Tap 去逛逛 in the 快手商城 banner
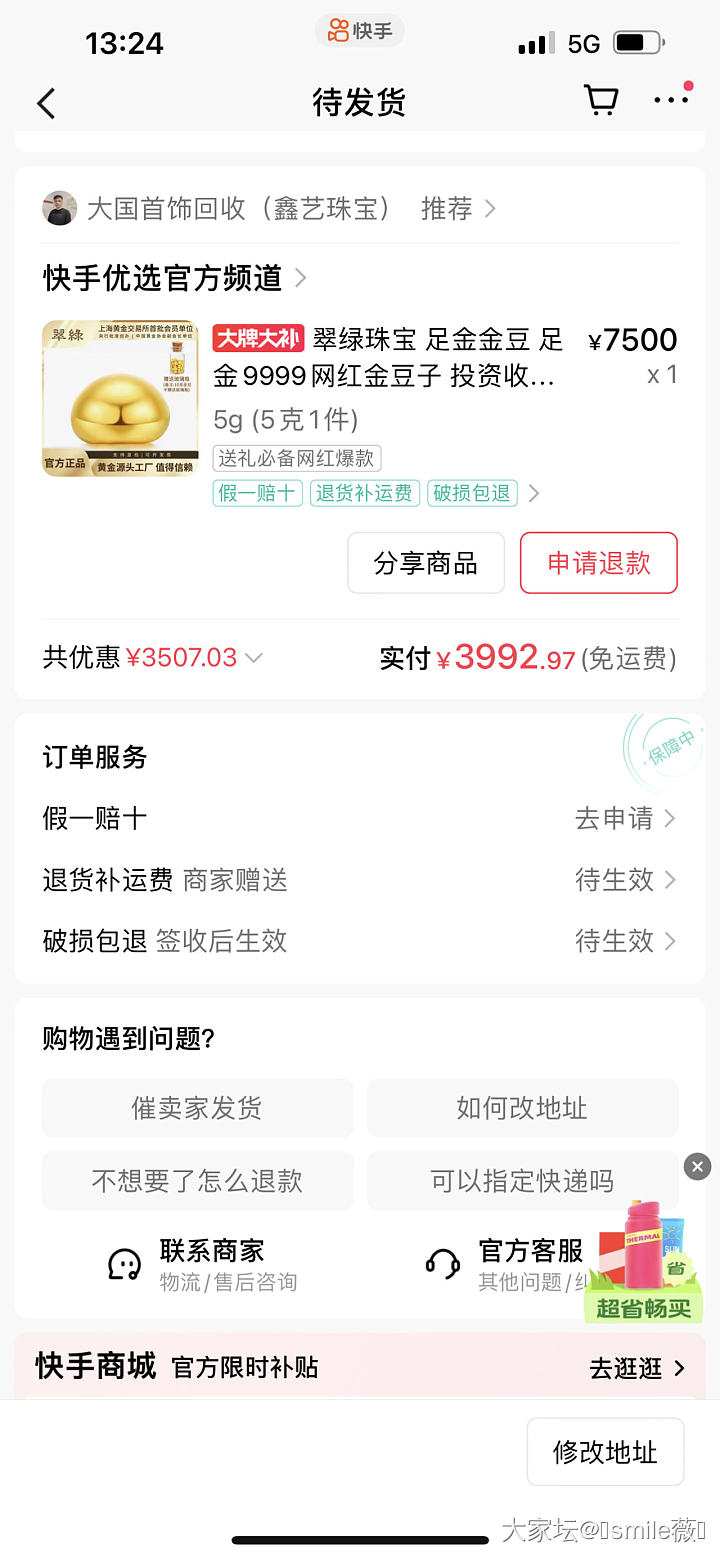Image resolution: width=720 pixels, height=1558 pixels. click(x=636, y=1368)
